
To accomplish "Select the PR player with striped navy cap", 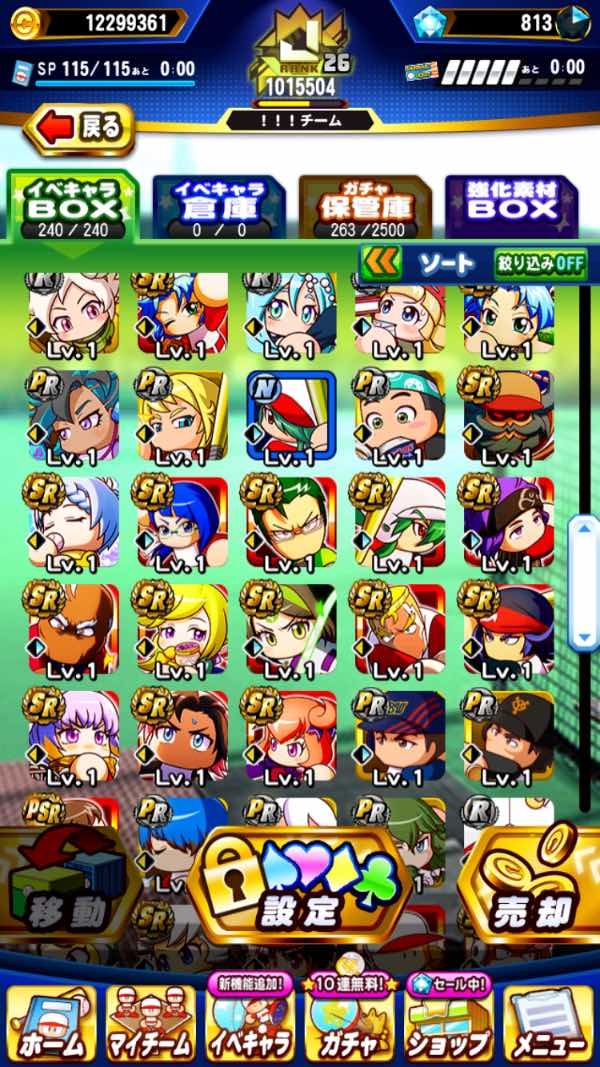I will 400,736.
